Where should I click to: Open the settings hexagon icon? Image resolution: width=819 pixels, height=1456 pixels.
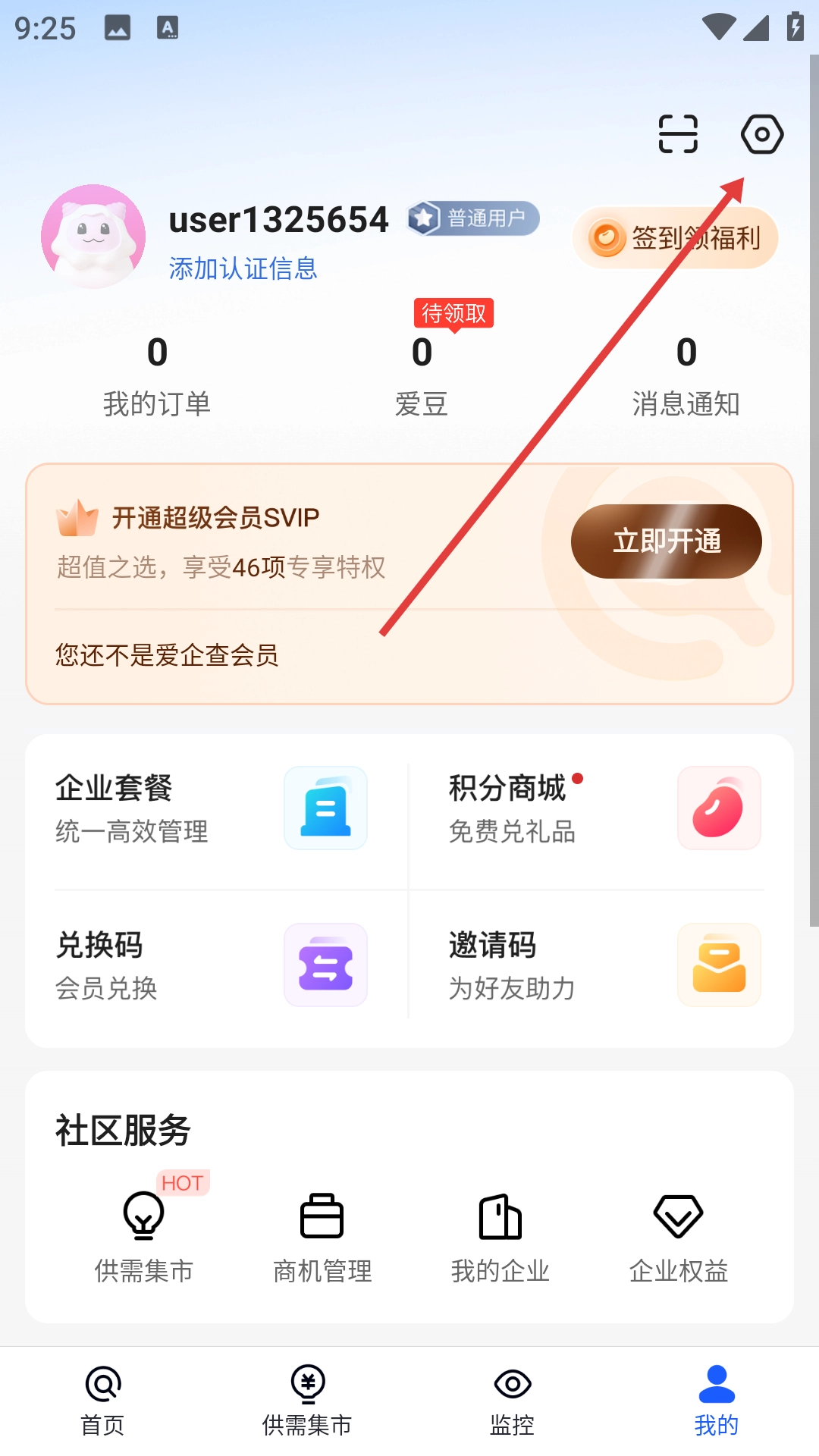(761, 134)
